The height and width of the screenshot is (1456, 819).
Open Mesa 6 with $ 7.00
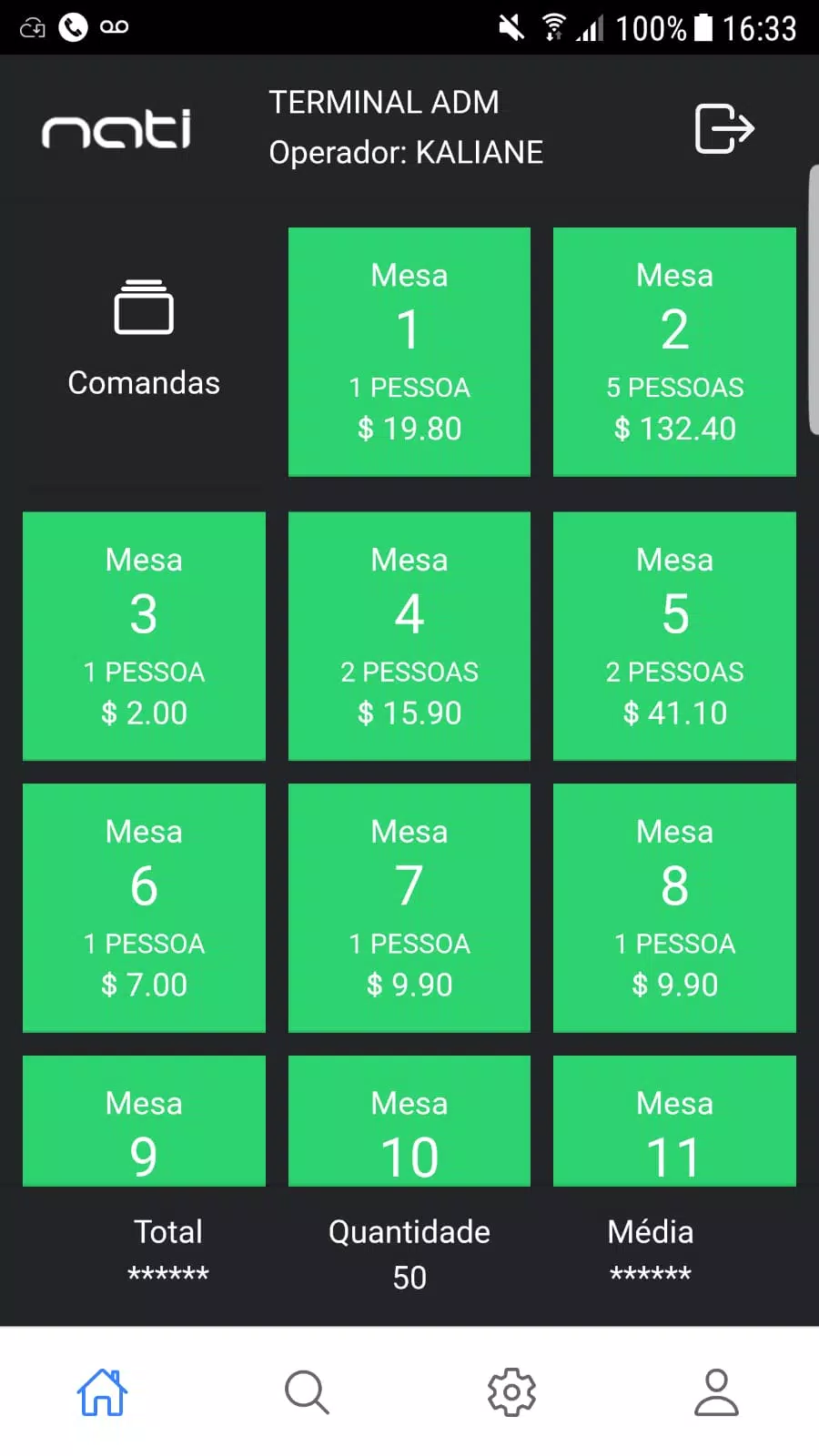coord(144,907)
